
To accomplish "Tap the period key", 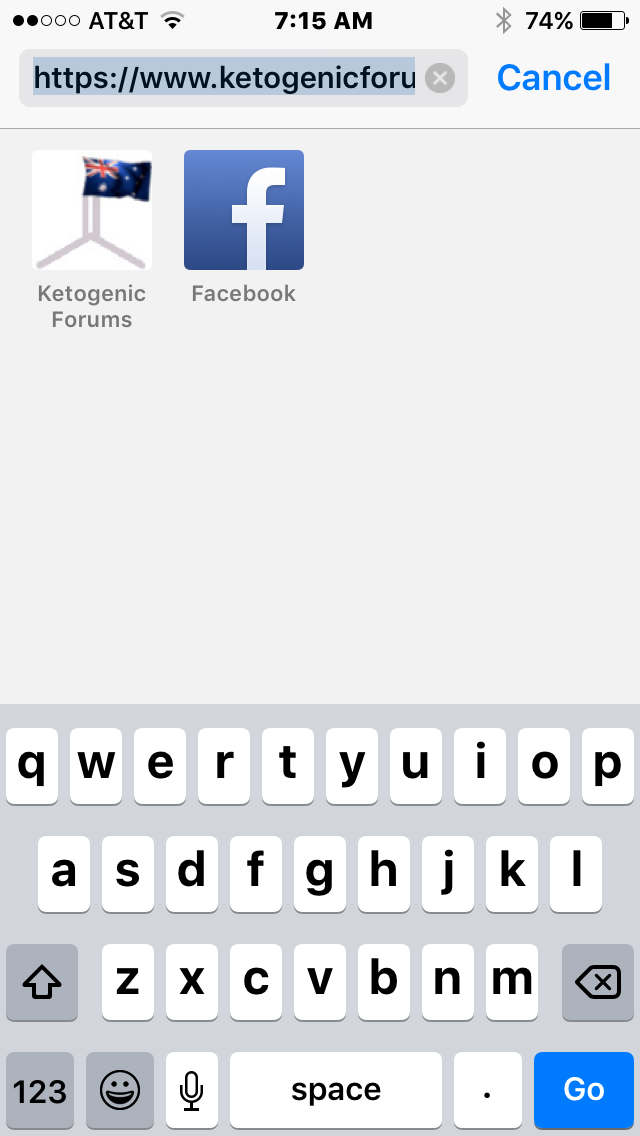I will (x=488, y=1090).
